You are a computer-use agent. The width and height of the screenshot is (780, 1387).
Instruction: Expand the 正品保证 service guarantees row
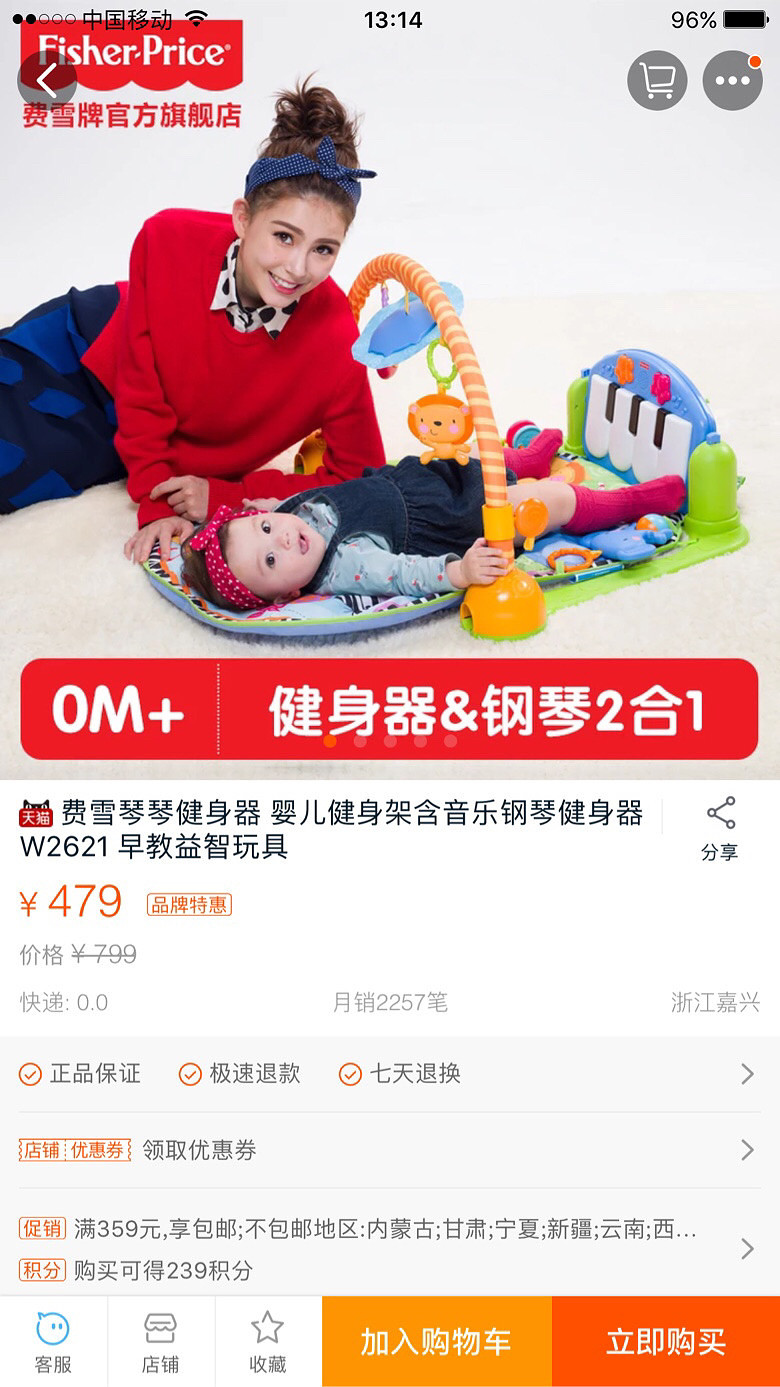click(388, 1074)
